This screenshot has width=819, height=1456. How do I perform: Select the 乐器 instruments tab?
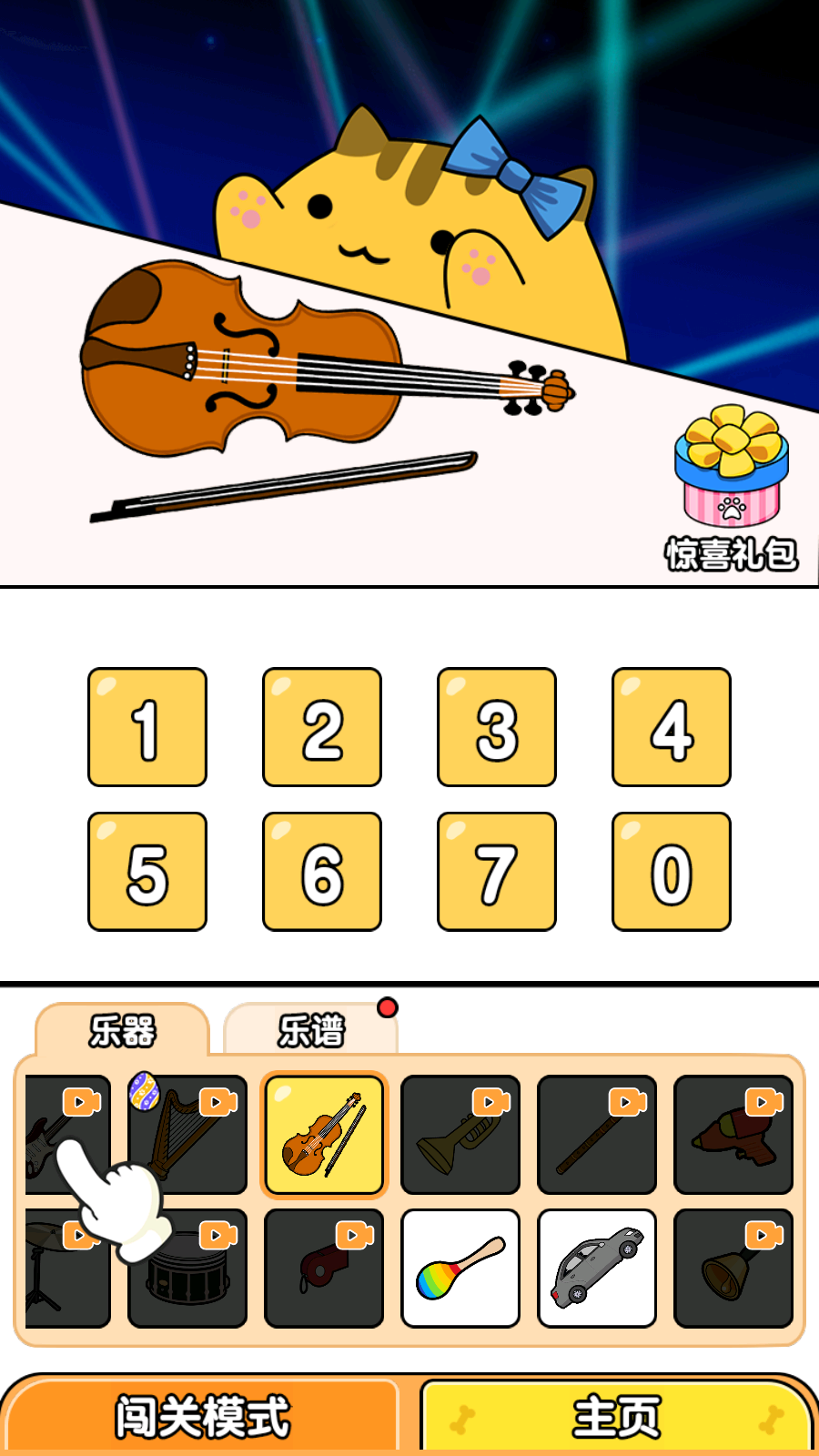(x=123, y=1030)
